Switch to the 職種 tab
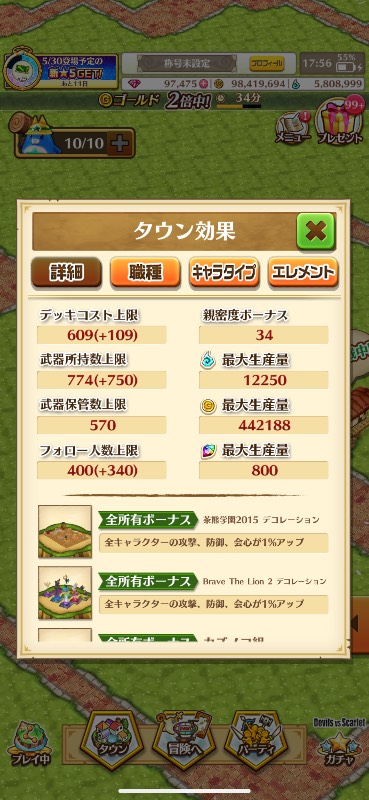Screen dimensions: 369x800 [x=145, y=272]
